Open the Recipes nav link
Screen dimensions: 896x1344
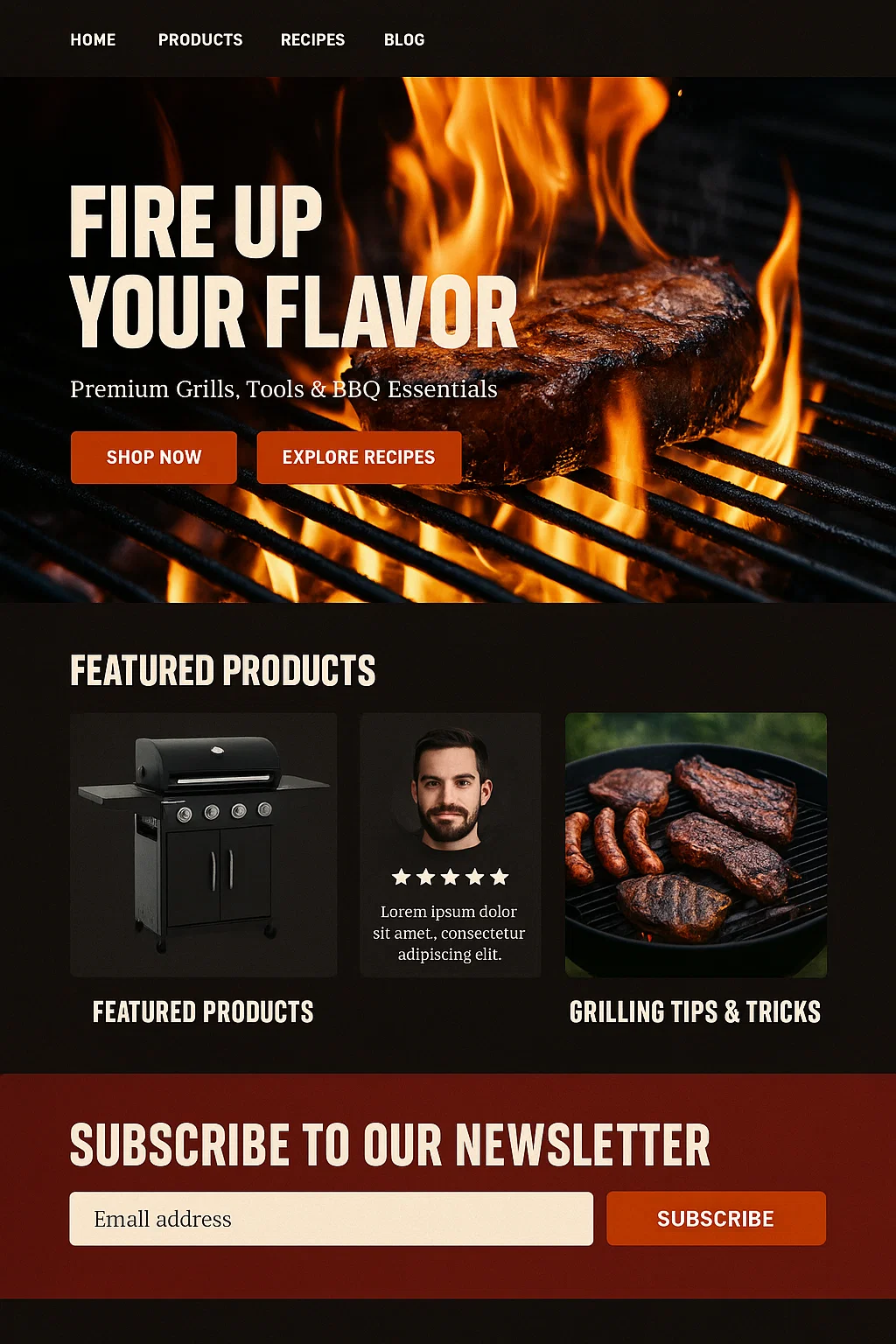click(312, 40)
